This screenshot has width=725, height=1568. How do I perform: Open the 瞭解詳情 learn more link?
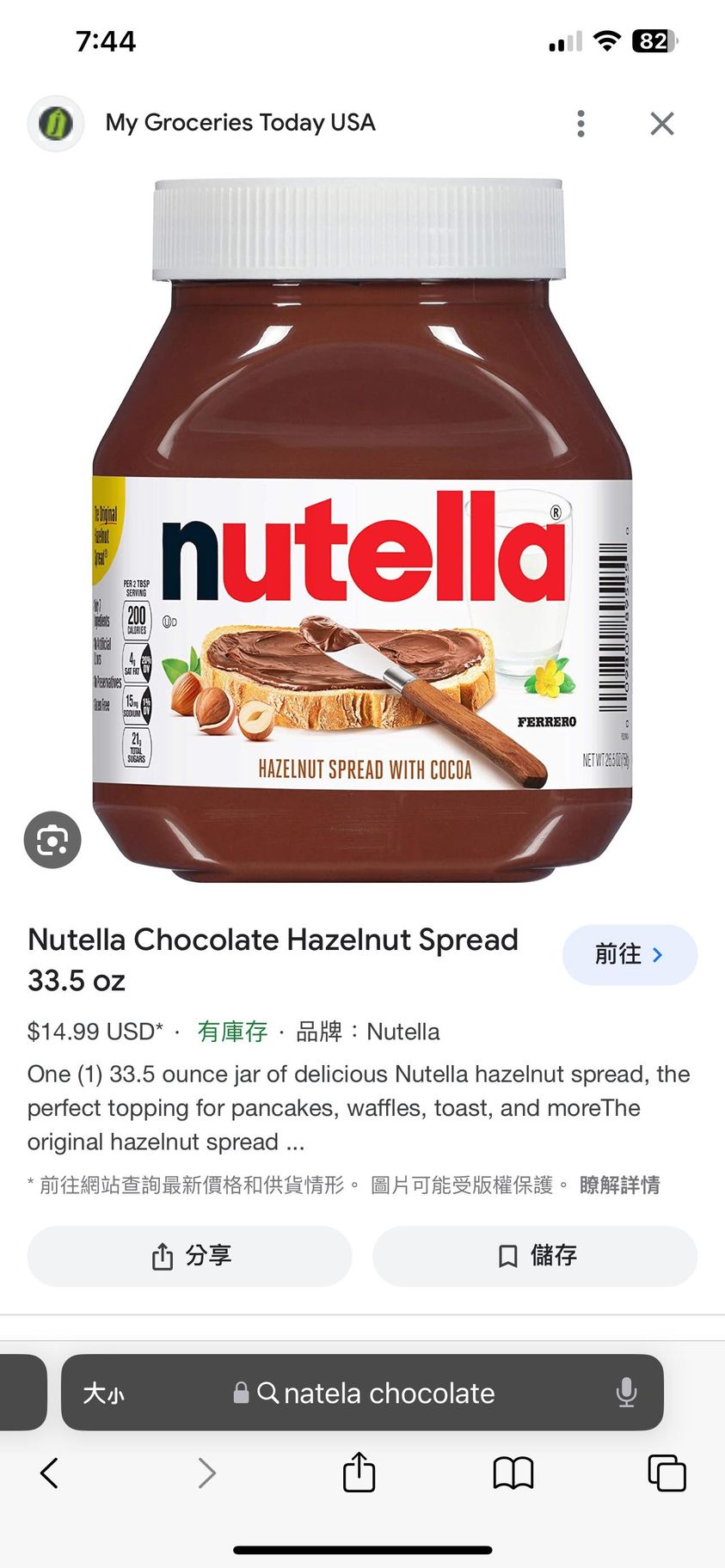(619, 1185)
